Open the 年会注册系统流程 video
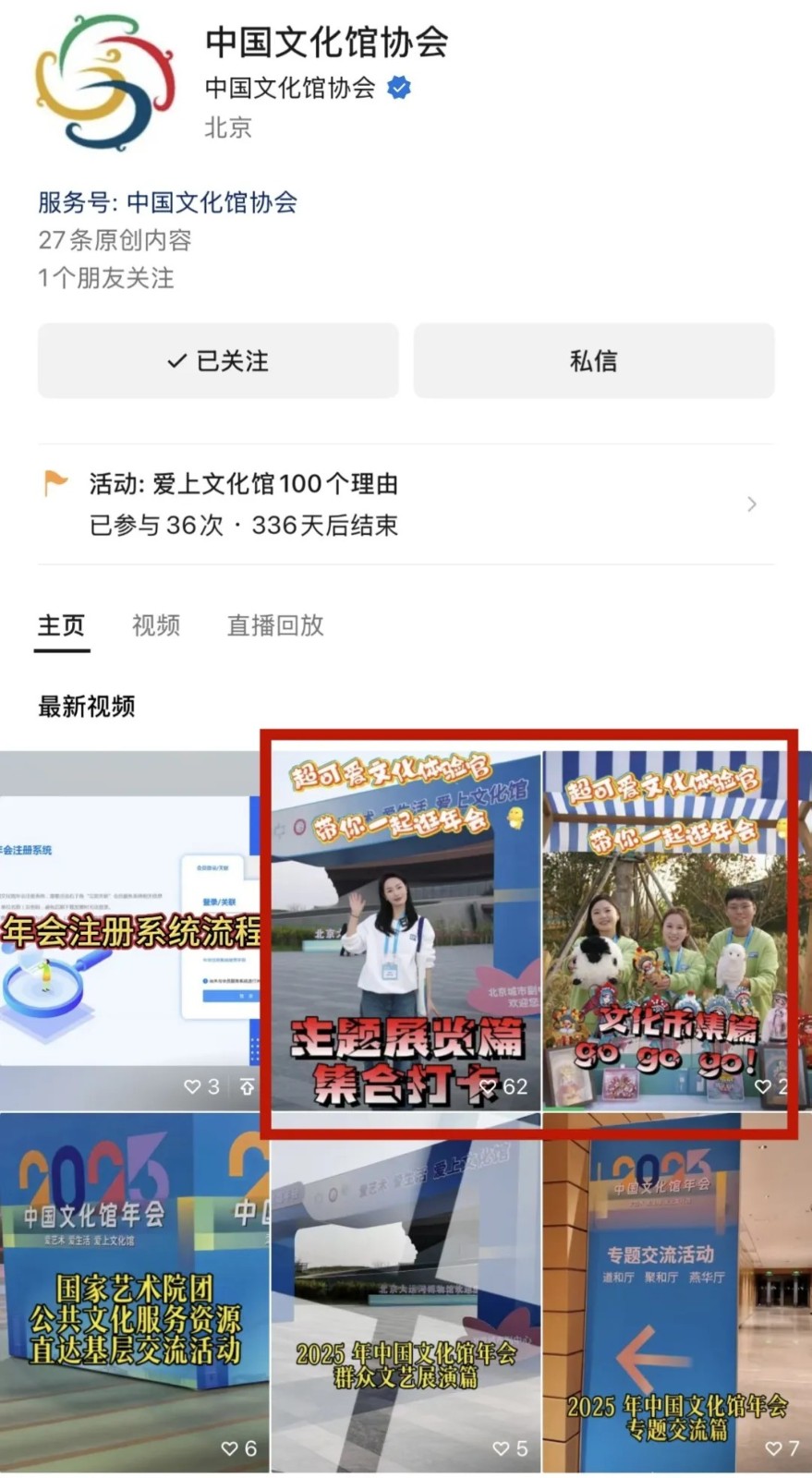812x1478 pixels. [129, 931]
